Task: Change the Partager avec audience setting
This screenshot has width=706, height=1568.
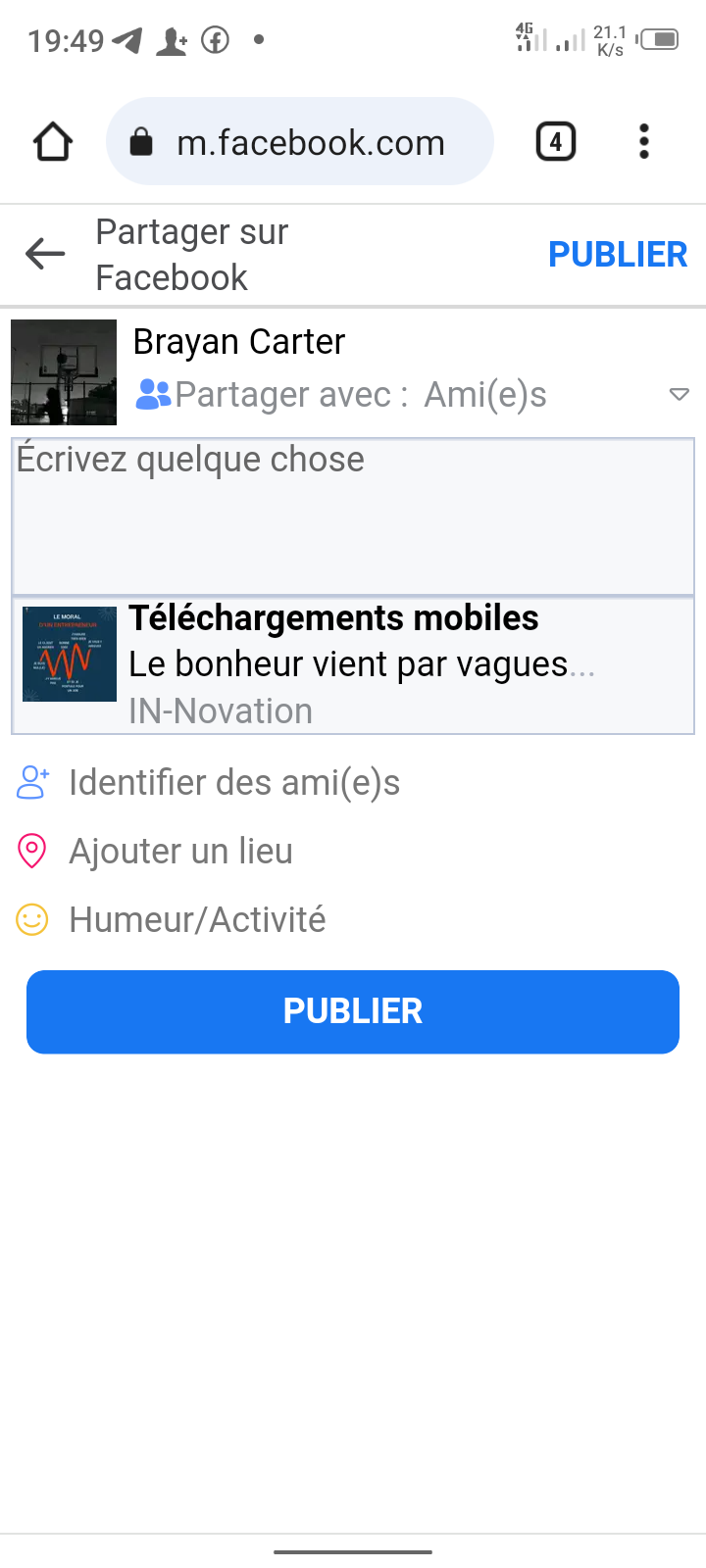Action: click(412, 395)
